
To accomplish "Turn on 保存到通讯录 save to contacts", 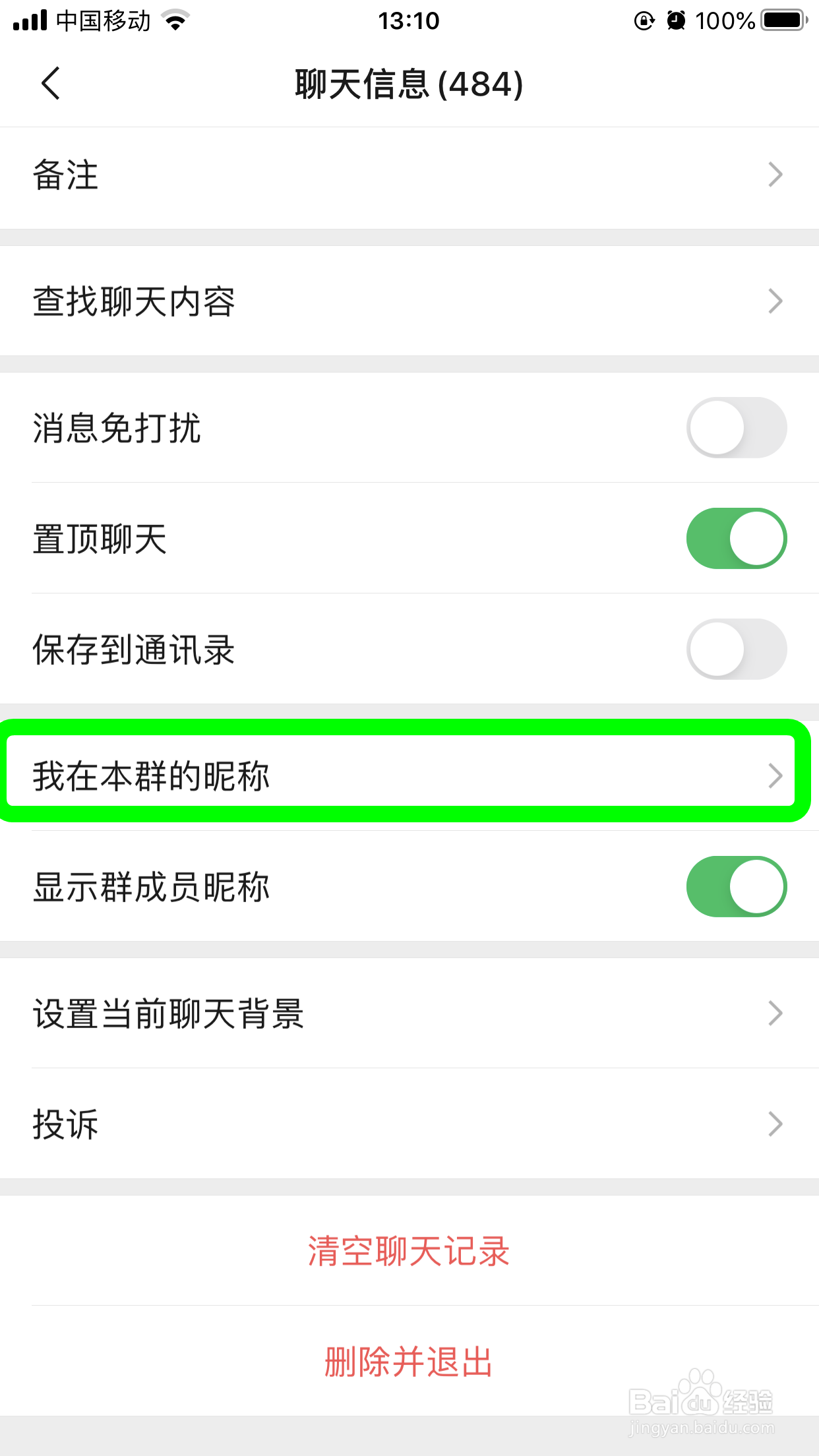I will click(x=735, y=649).
